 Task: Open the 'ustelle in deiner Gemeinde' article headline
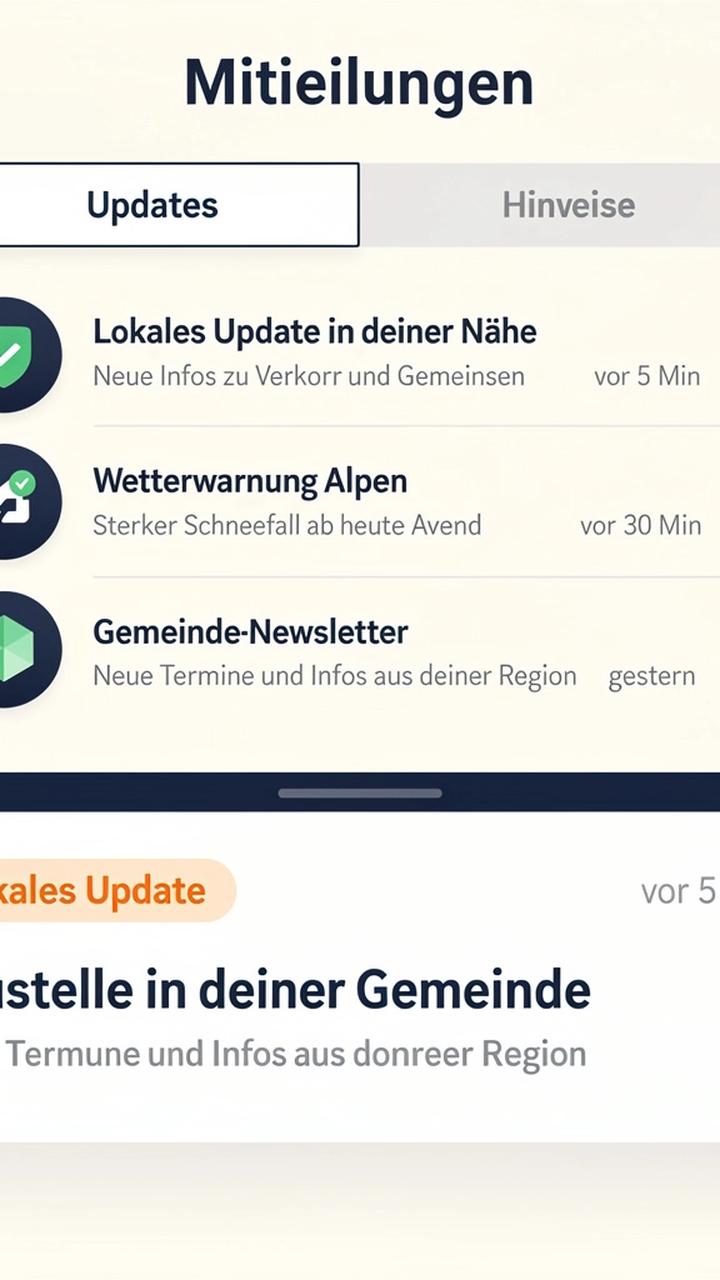295,989
